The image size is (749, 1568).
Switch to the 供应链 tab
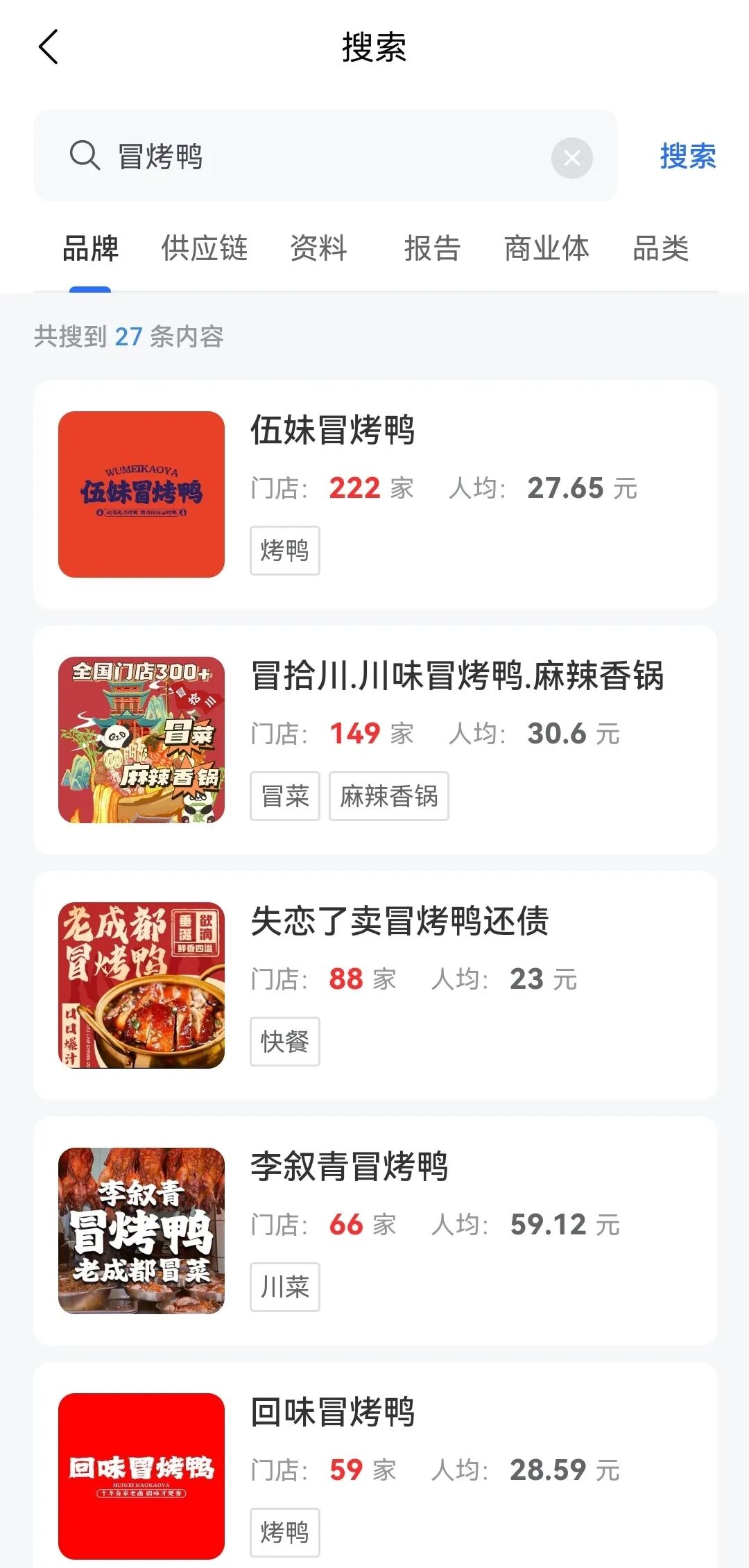click(x=204, y=248)
